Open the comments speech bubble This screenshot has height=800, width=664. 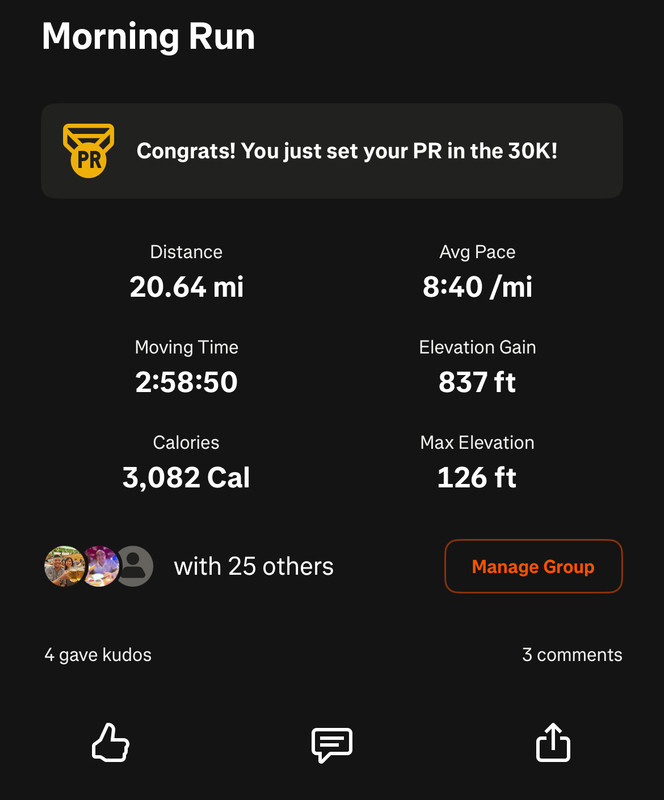332,744
